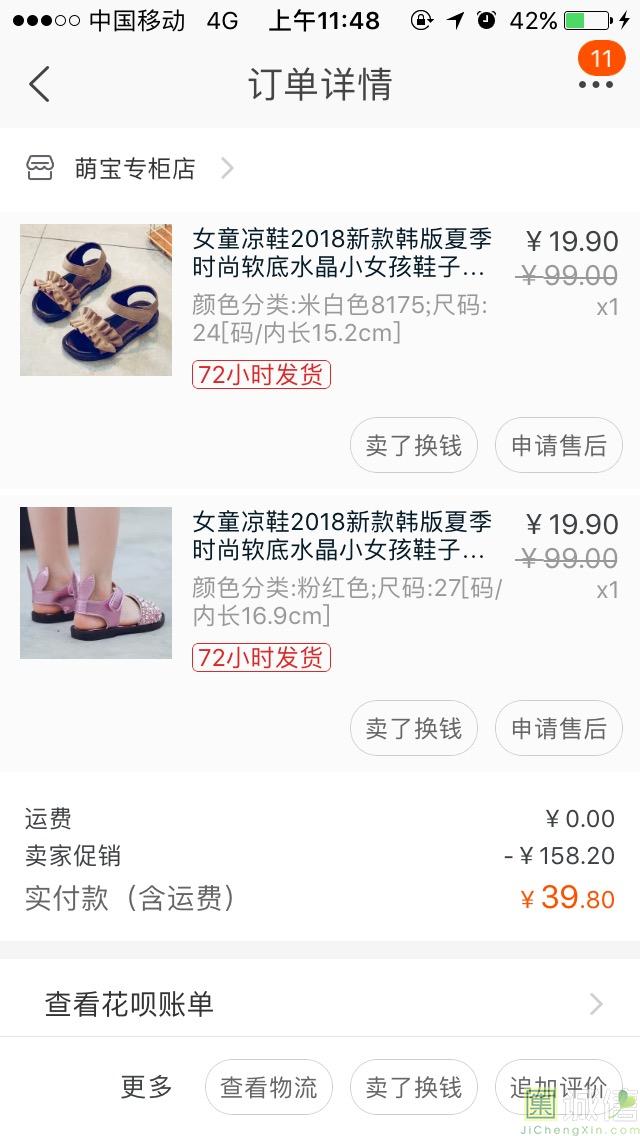Open the 萌宝专柜店 store page
Image resolution: width=640 pixels, height=1136 pixels.
[x=134, y=169]
